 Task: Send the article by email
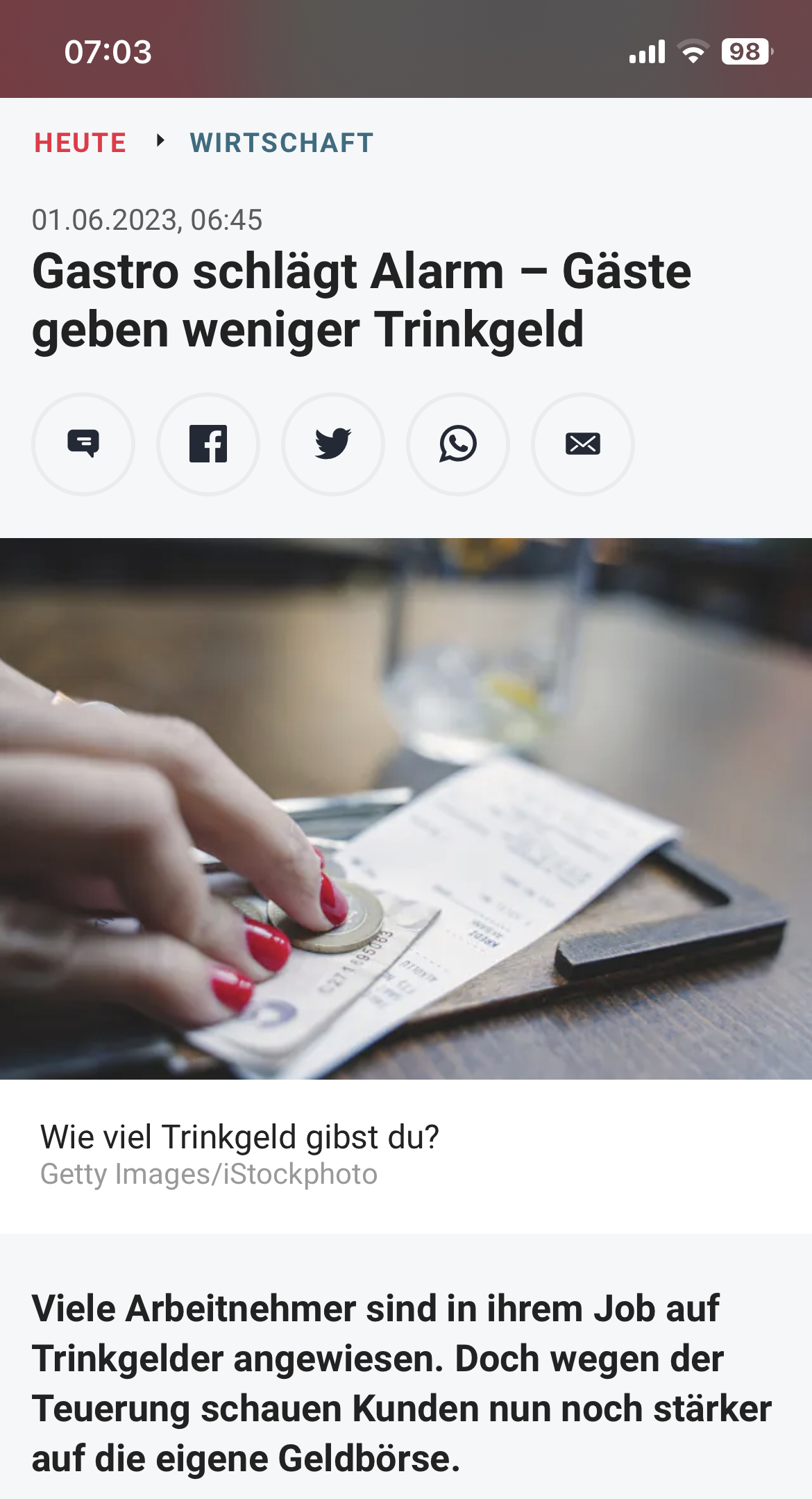(583, 444)
